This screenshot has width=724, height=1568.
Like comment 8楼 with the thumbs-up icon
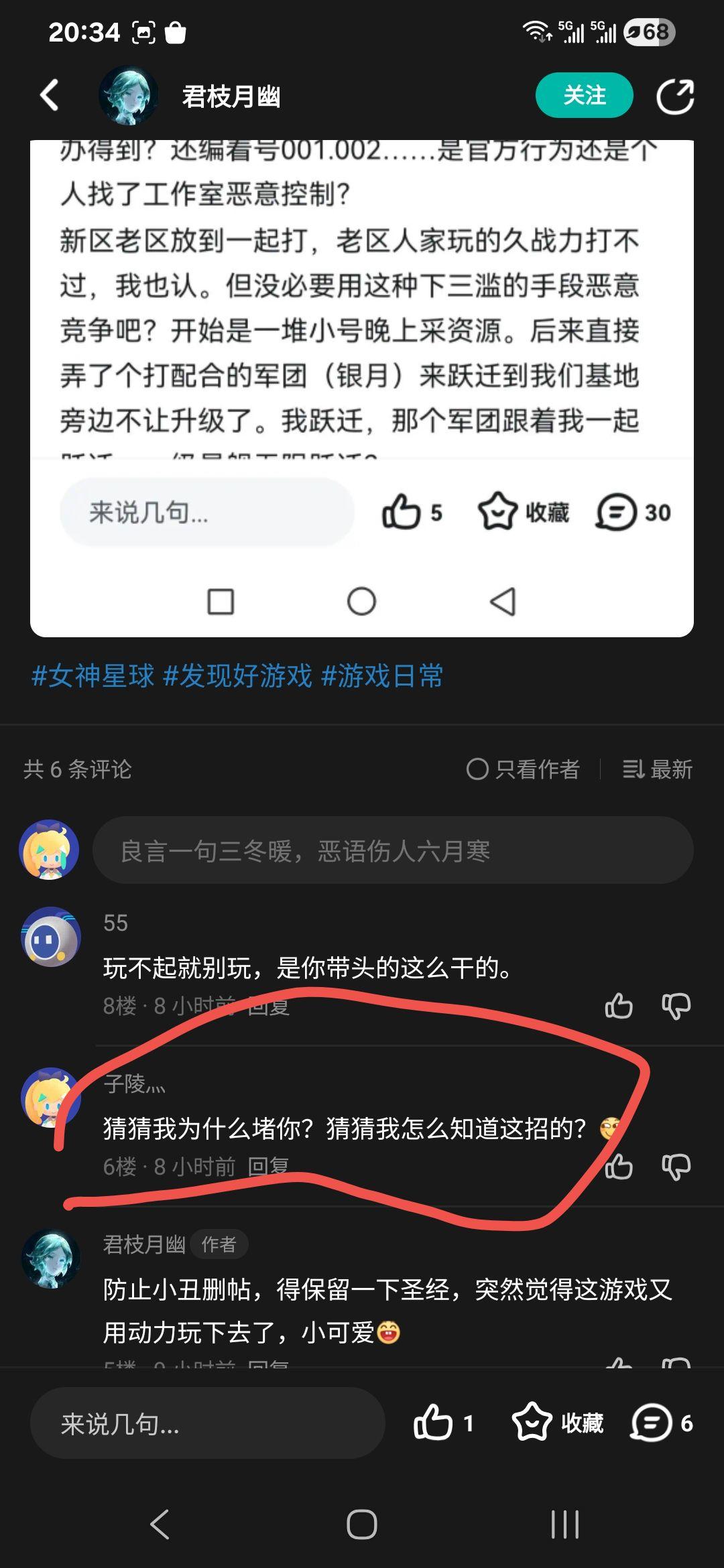pos(620,1006)
